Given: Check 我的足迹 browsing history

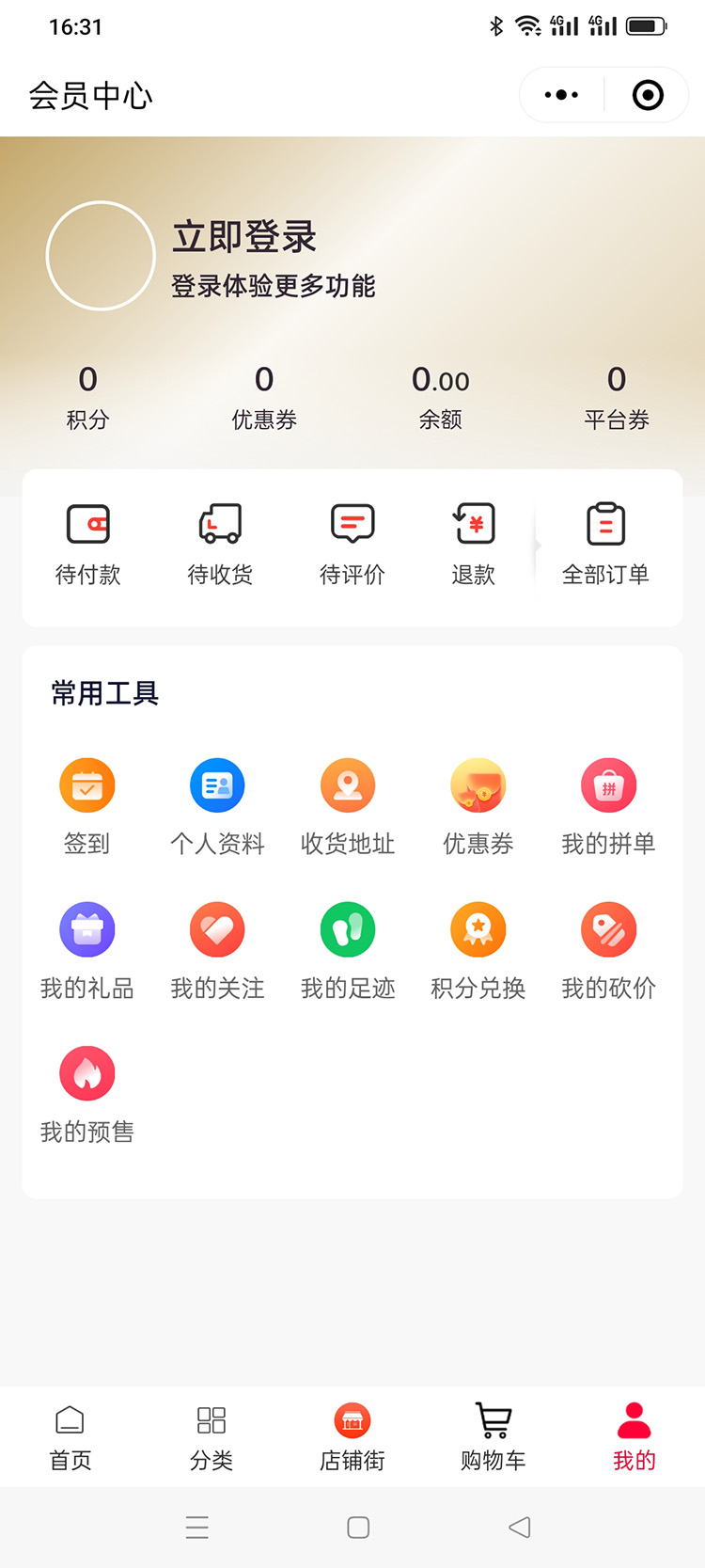Looking at the screenshot, I should (x=348, y=950).
